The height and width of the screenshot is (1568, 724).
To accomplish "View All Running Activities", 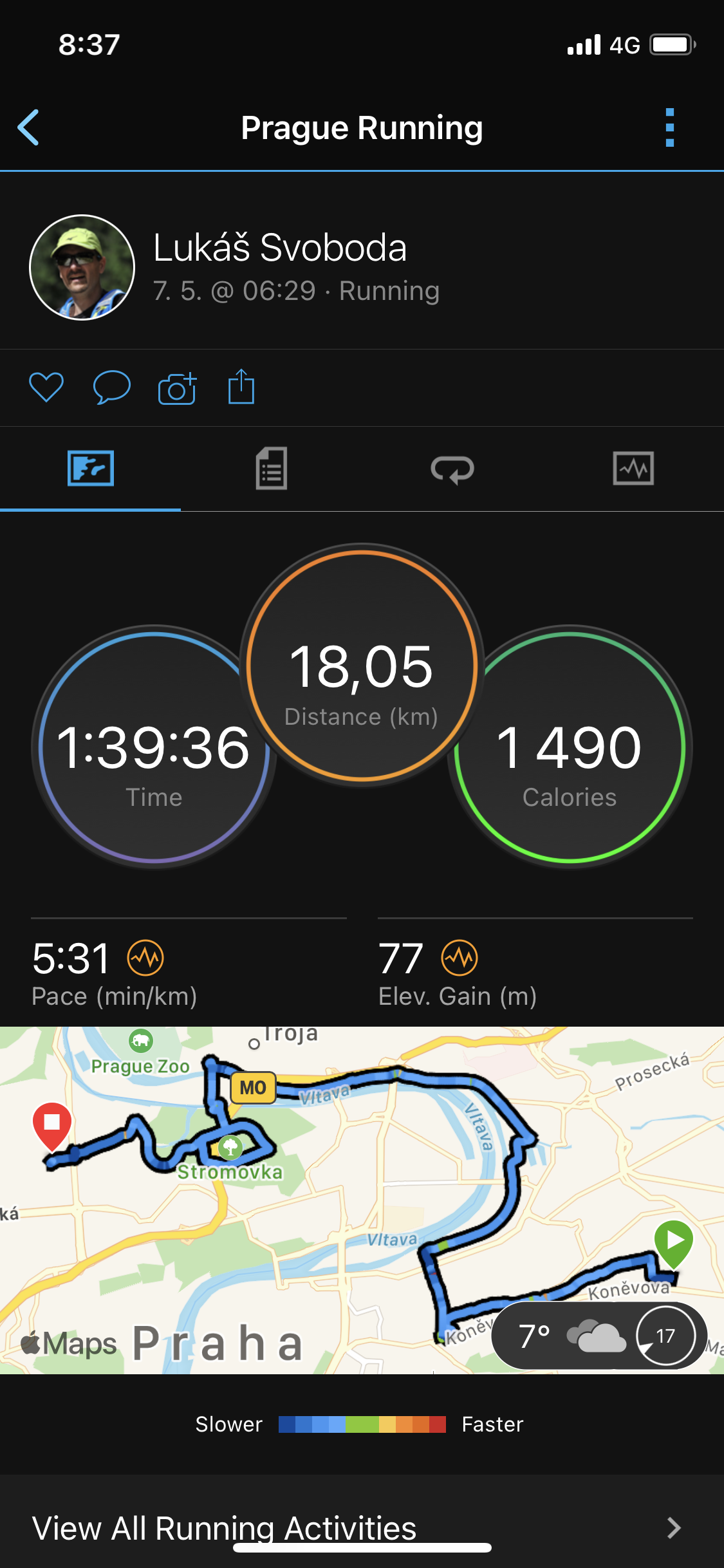I will 362,1527.
